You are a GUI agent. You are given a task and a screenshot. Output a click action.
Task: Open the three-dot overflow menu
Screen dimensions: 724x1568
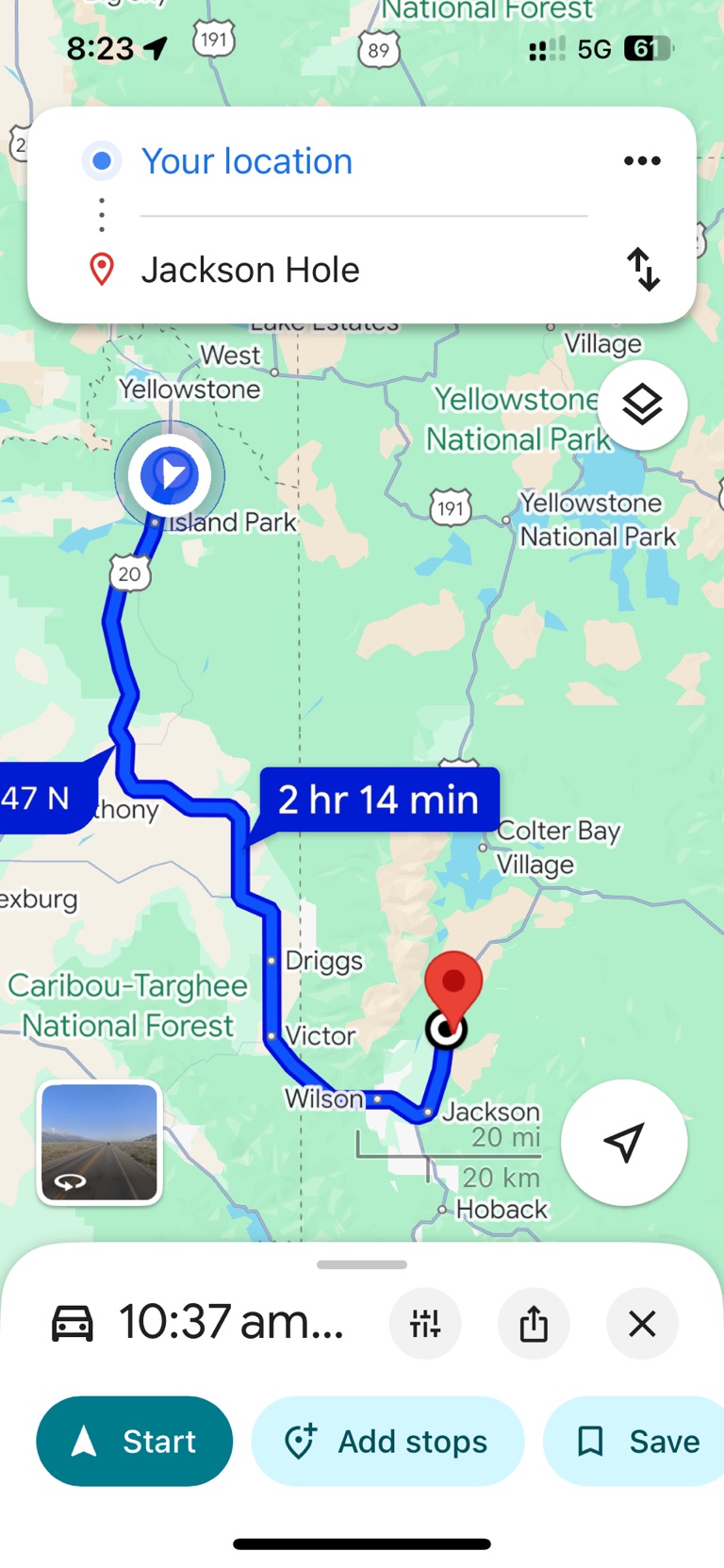click(642, 161)
